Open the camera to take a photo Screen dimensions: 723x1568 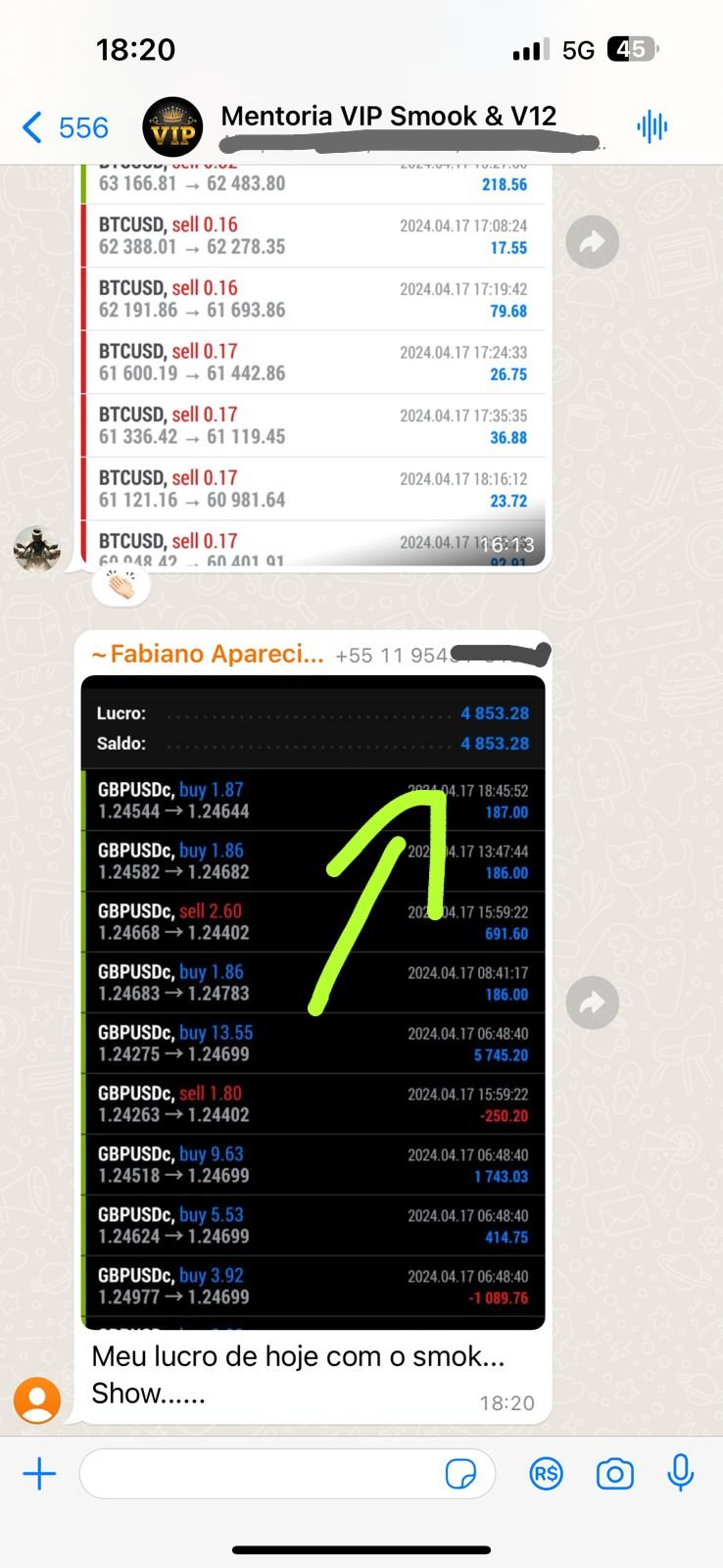point(614,1474)
